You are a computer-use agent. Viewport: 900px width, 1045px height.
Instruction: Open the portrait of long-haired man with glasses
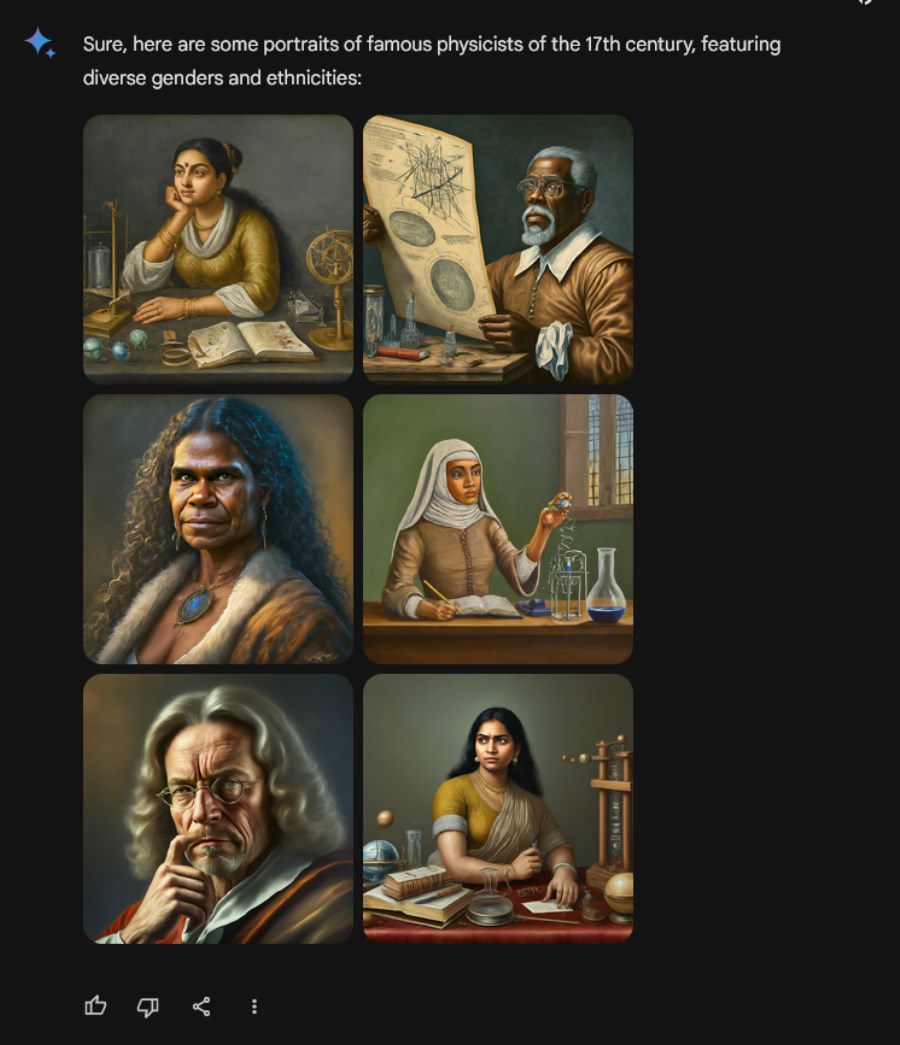click(x=218, y=809)
